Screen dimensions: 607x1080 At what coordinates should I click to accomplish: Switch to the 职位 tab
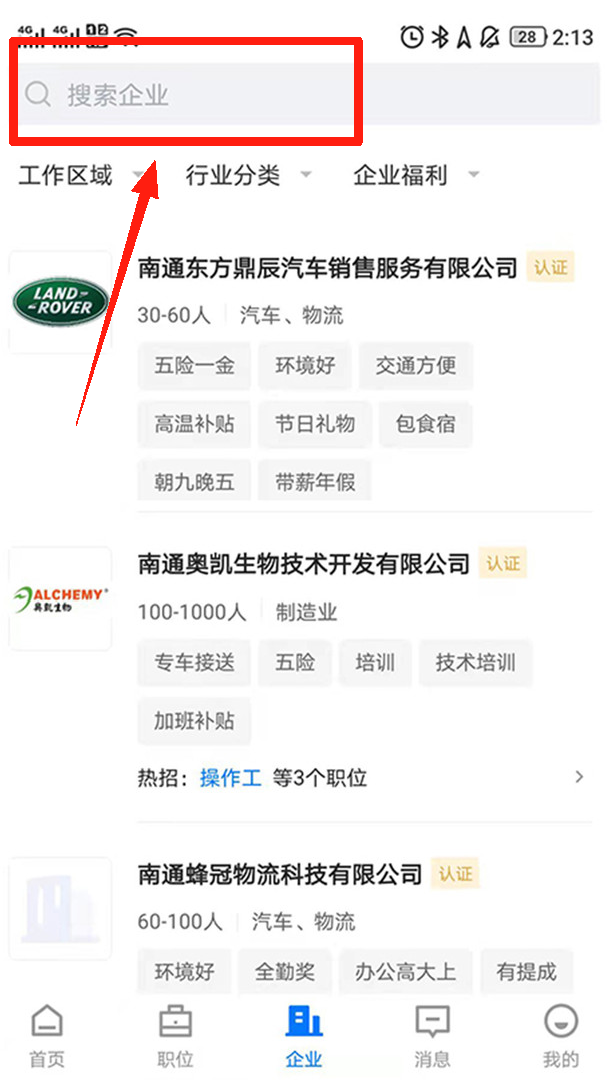point(175,1036)
